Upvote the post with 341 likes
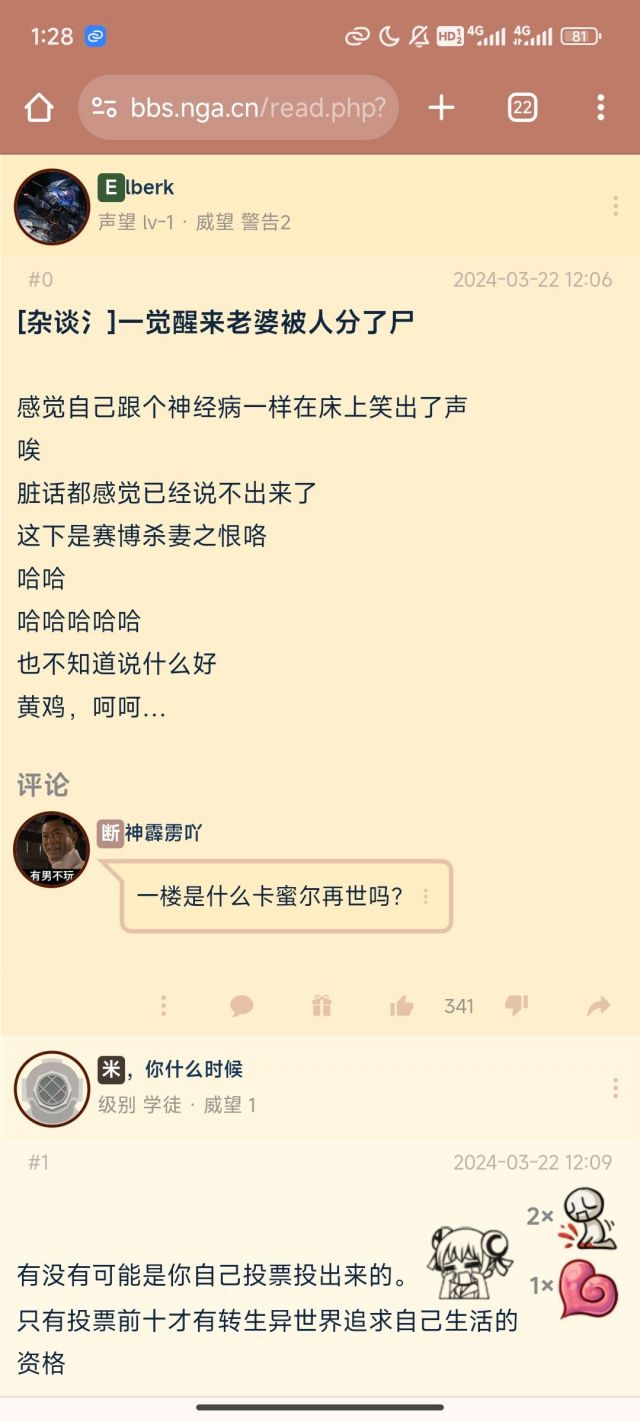The height and width of the screenshot is (1422, 640). 402,1005
